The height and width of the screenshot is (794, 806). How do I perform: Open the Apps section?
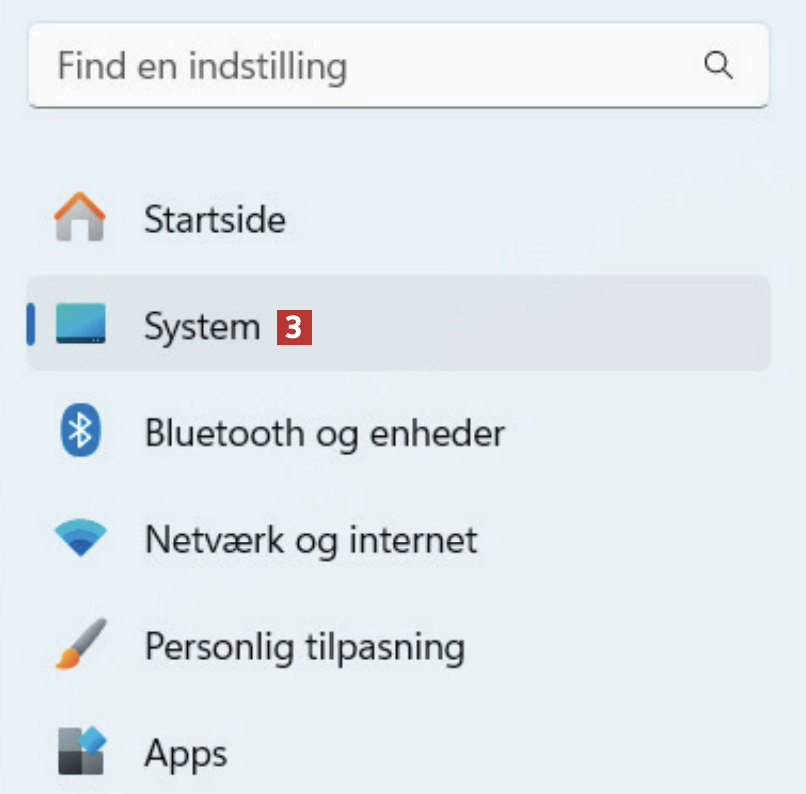click(x=186, y=752)
